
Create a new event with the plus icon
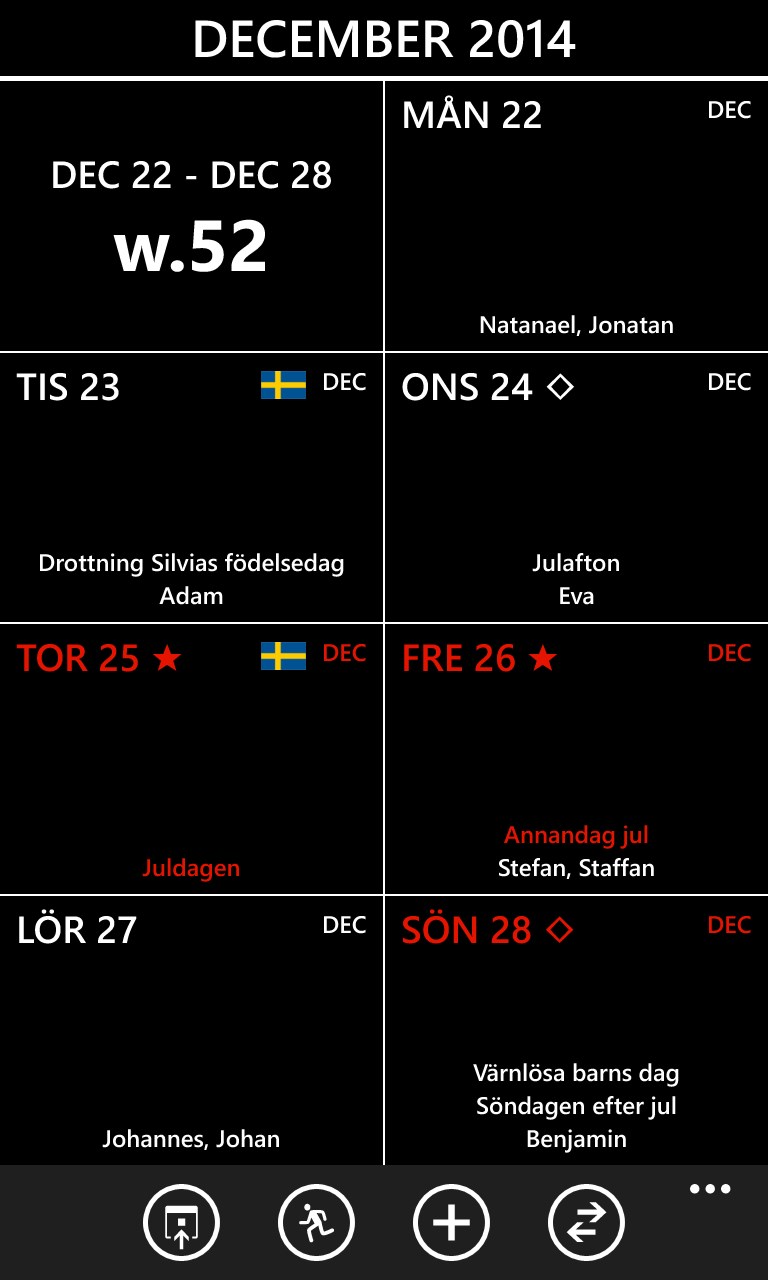tap(450, 1221)
